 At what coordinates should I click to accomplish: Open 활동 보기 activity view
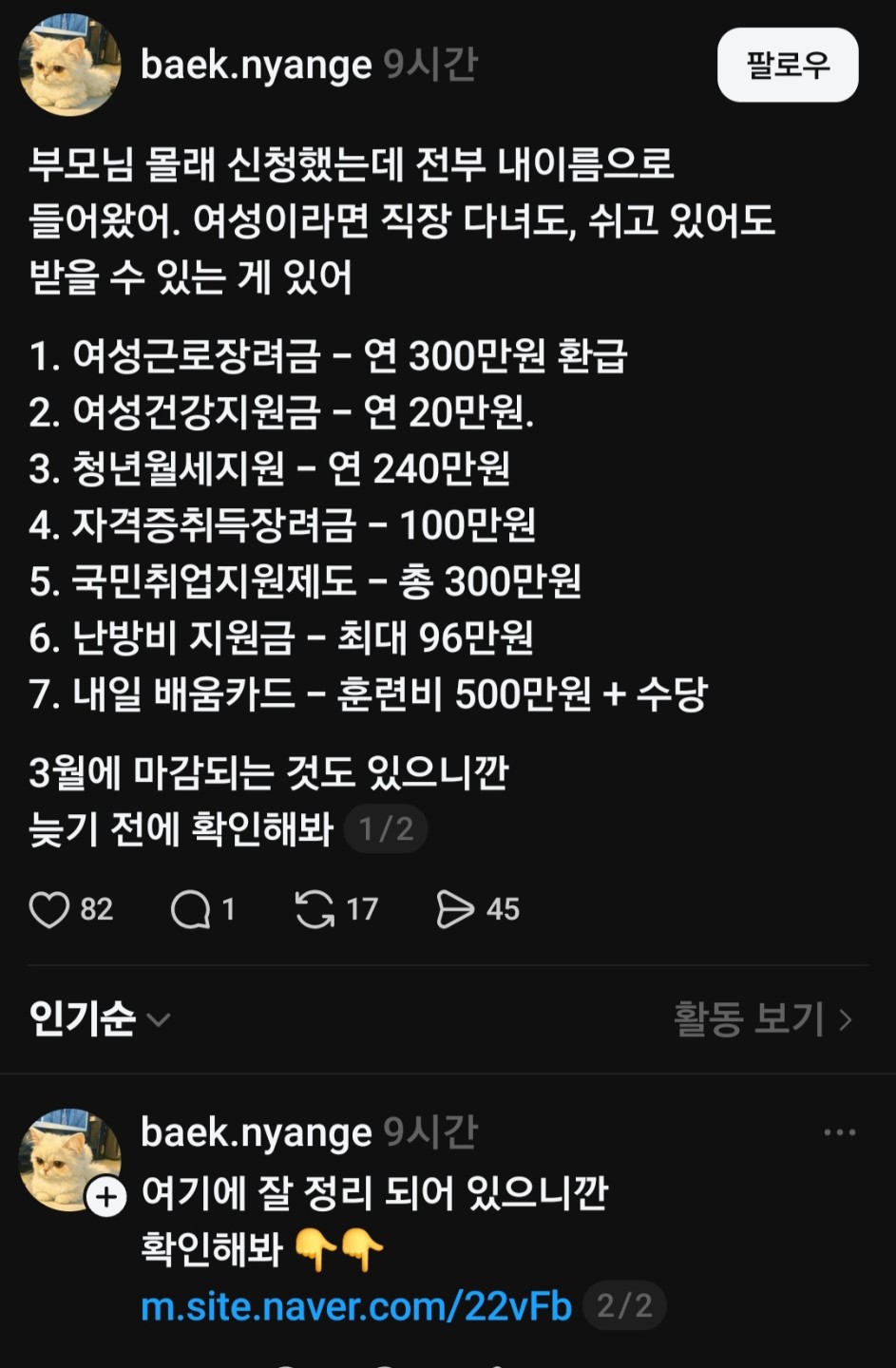[762, 1018]
